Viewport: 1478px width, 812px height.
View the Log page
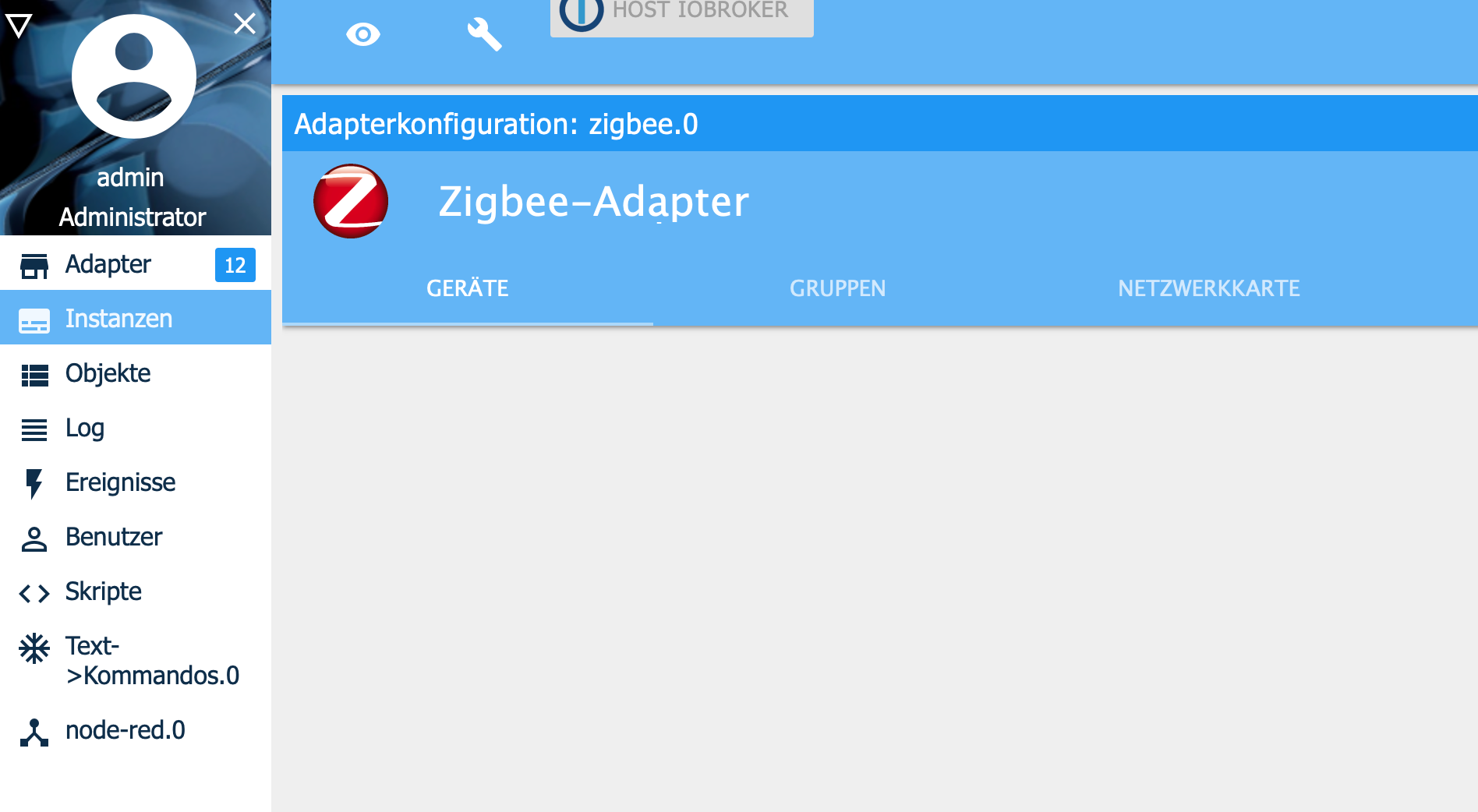click(x=84, y=428)
